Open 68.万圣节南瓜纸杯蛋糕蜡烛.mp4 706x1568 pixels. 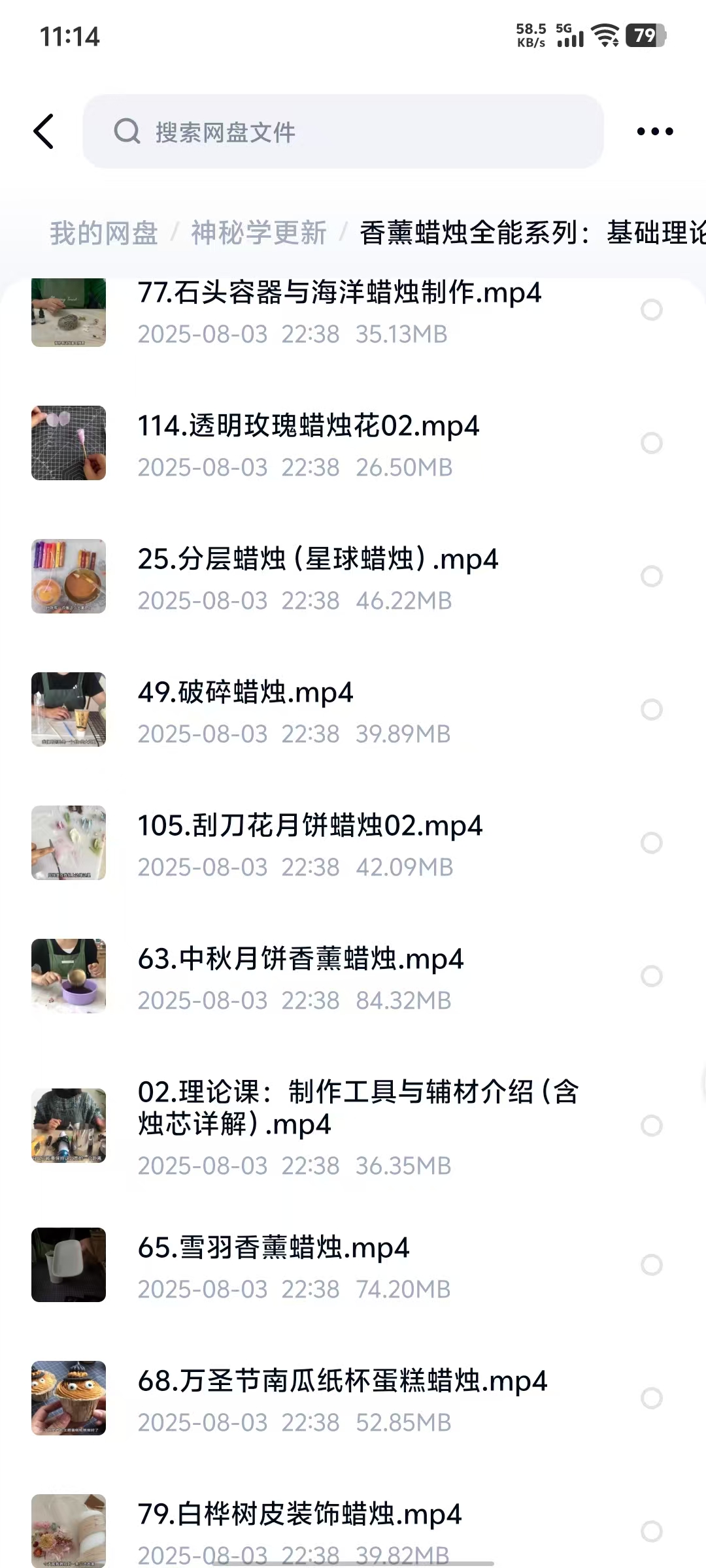tap(342, 1382)
